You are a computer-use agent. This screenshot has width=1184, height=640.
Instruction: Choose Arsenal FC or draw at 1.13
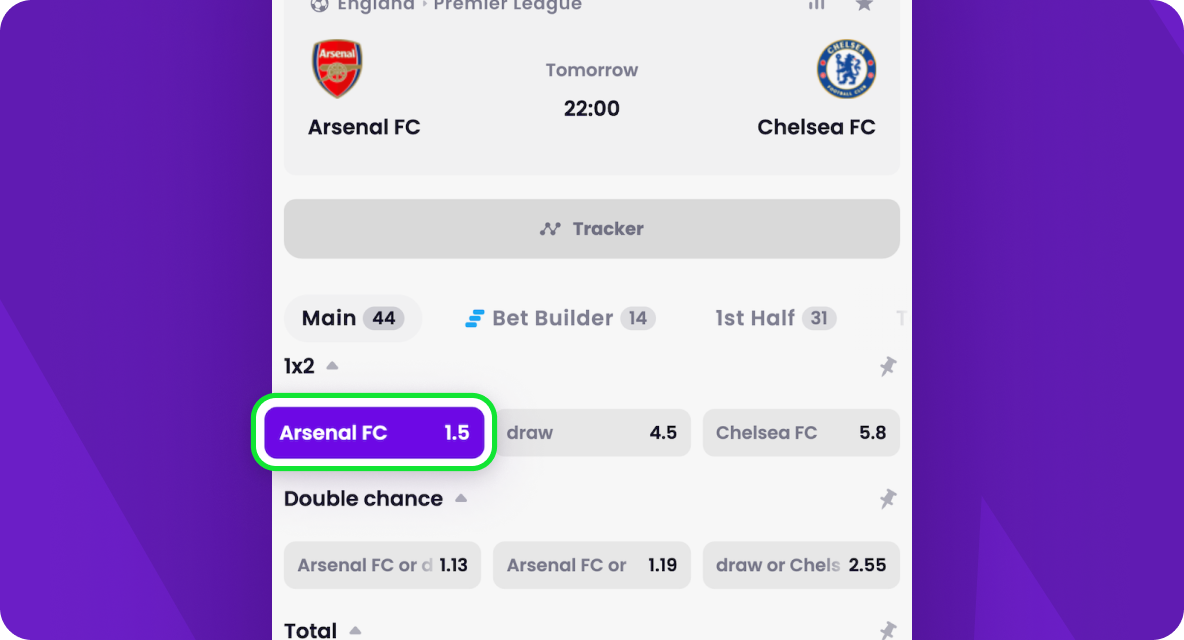tap(382, 565)
